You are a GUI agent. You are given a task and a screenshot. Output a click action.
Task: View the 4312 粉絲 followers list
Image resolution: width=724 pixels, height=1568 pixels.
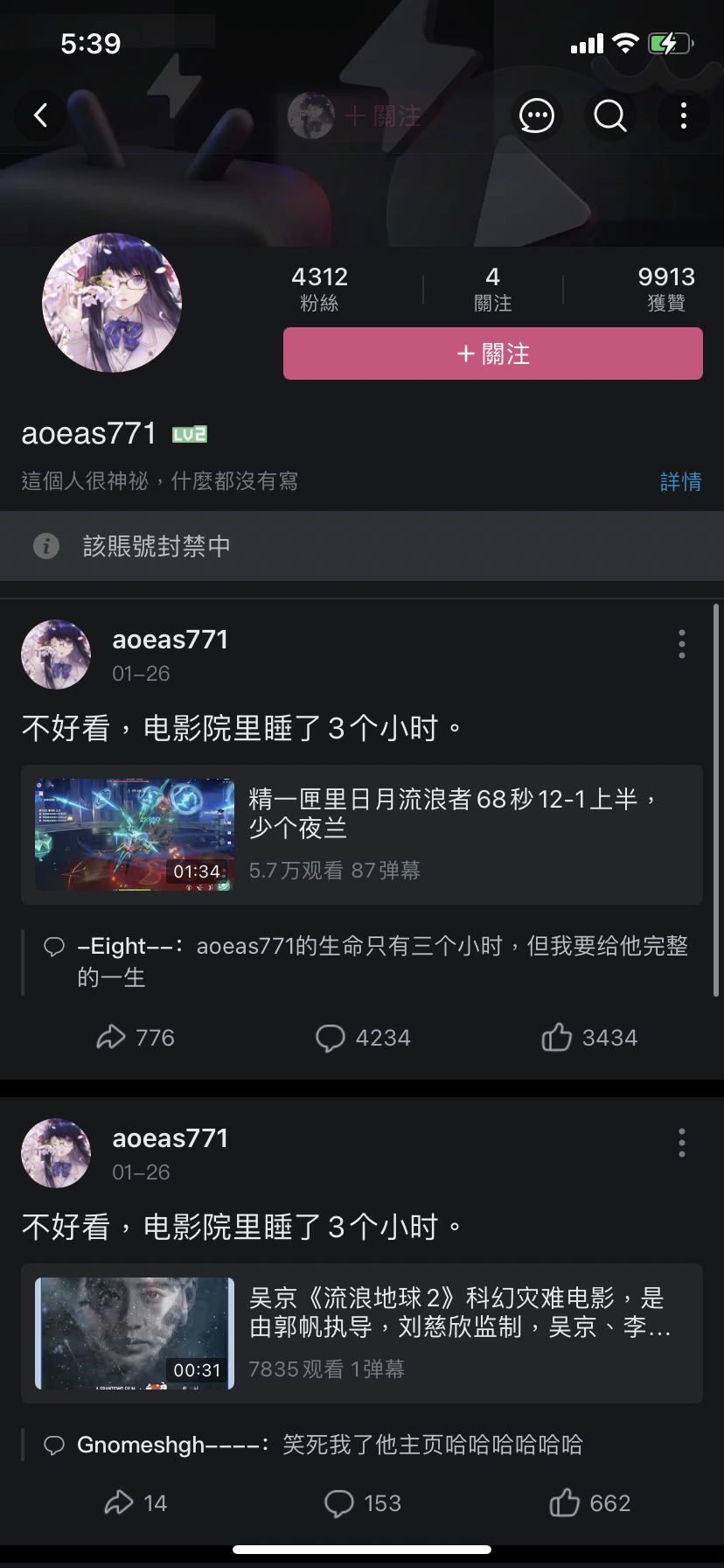[319, 289]
